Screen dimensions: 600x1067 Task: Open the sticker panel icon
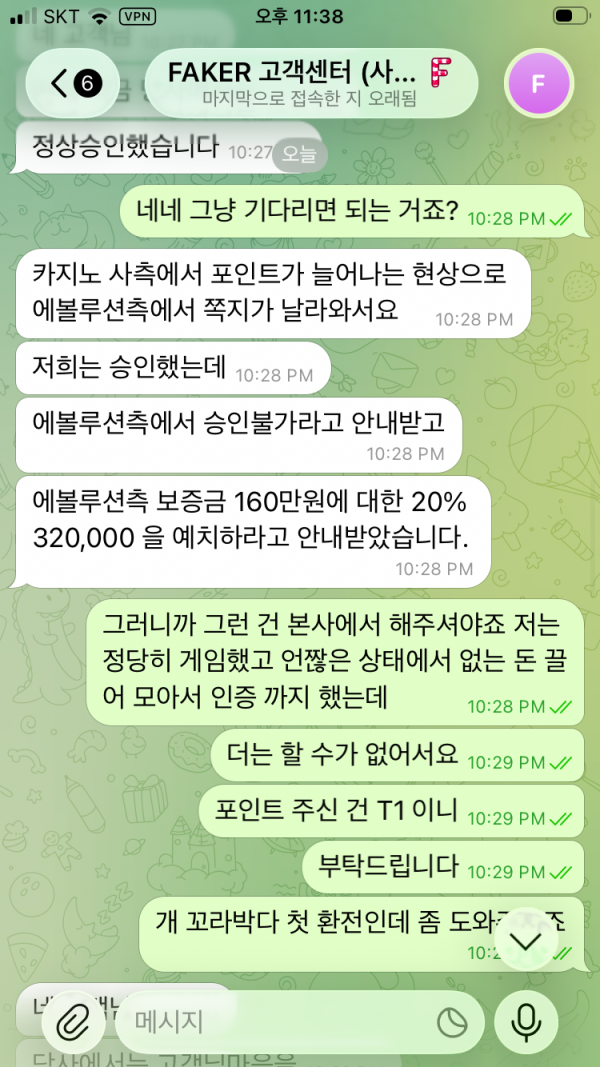(x=452, y=1021)
